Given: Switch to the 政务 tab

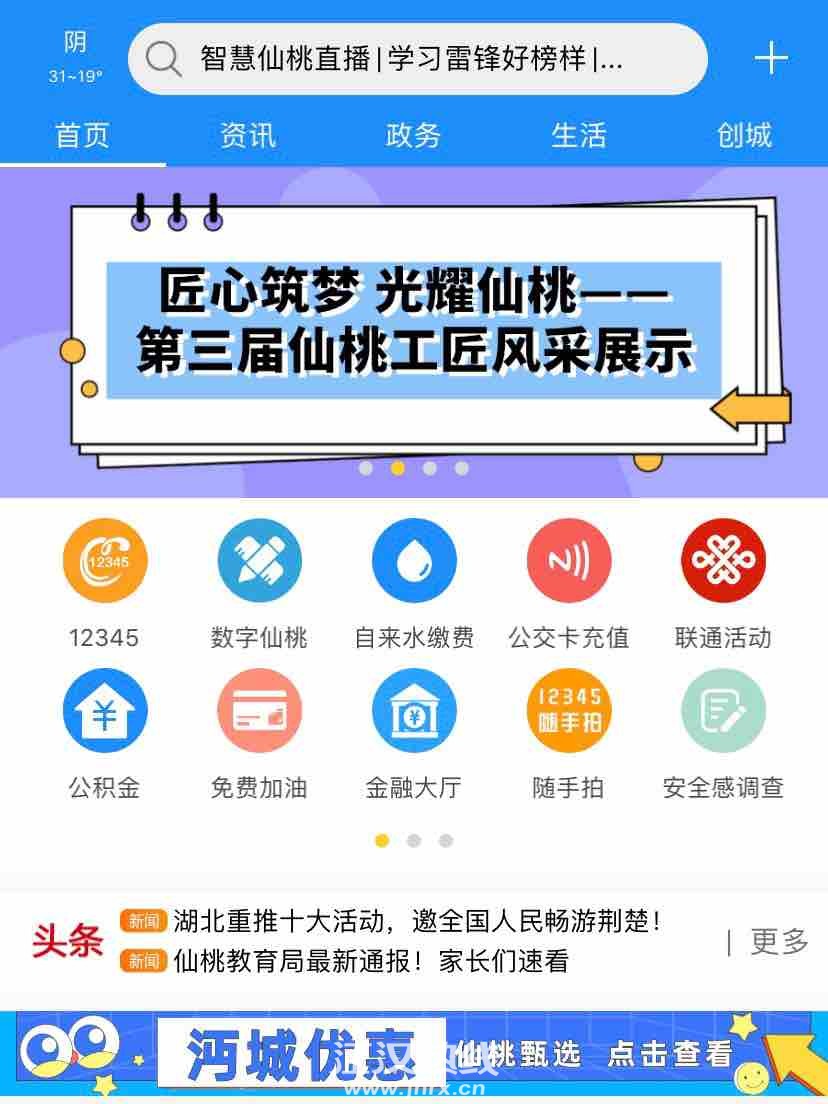Looking at the screenshot, I should (x=413, y=135).
